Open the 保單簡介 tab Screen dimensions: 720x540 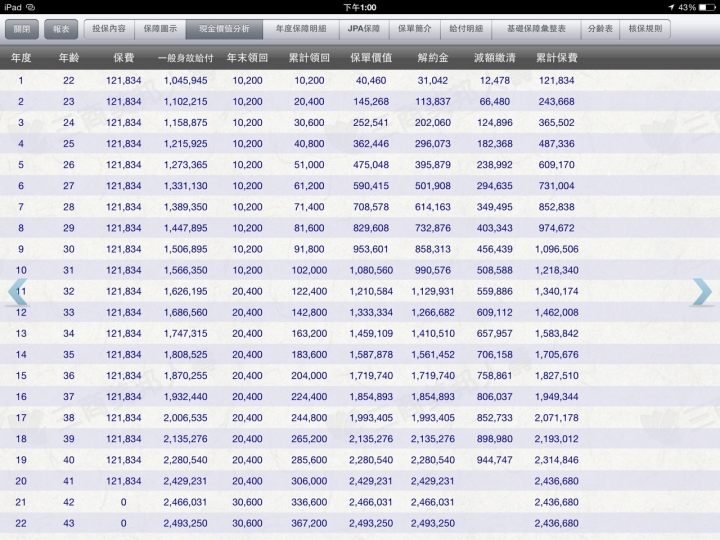[414, 28]
